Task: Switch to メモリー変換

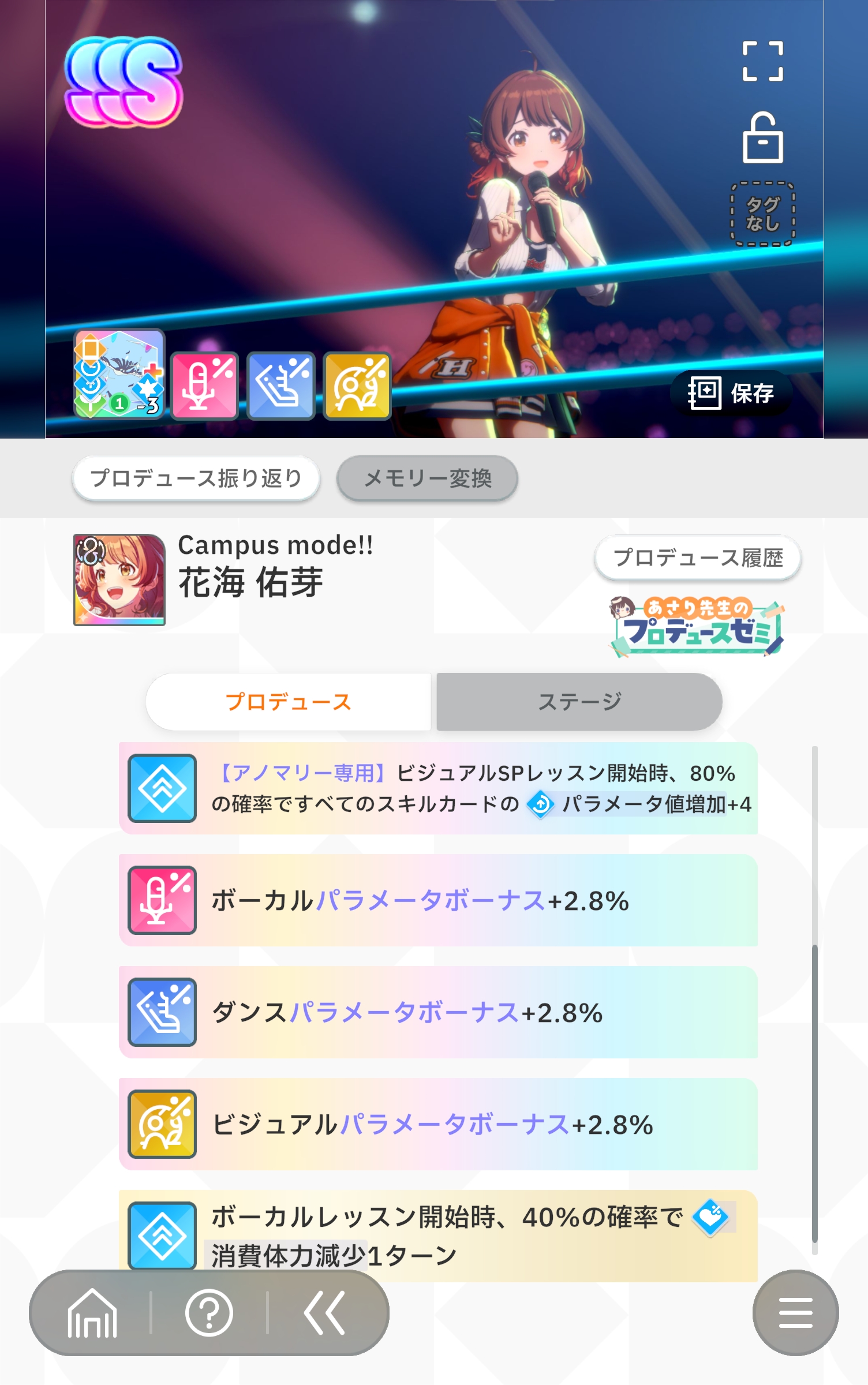Action: tap(427, 478)
